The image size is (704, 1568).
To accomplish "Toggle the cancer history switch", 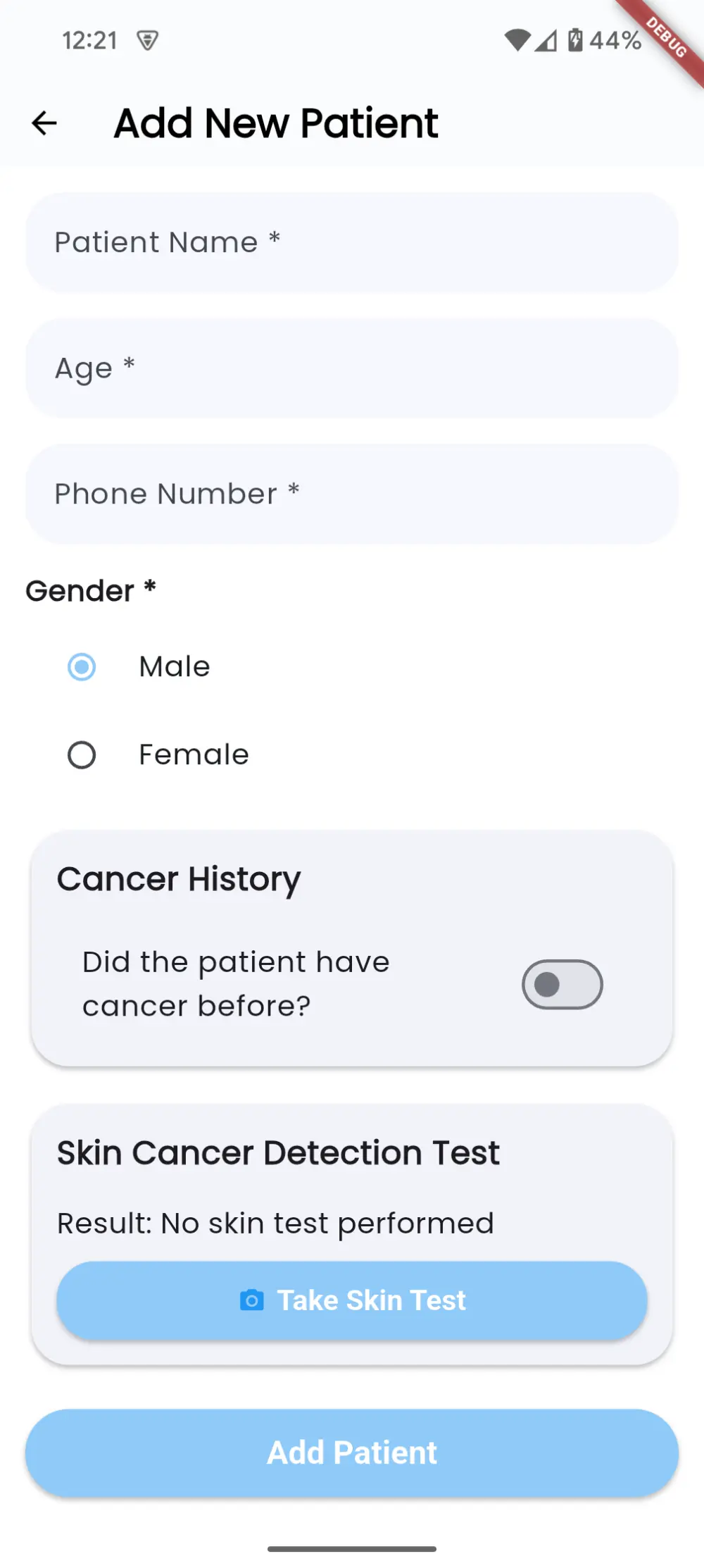I will tap(562, 984).
